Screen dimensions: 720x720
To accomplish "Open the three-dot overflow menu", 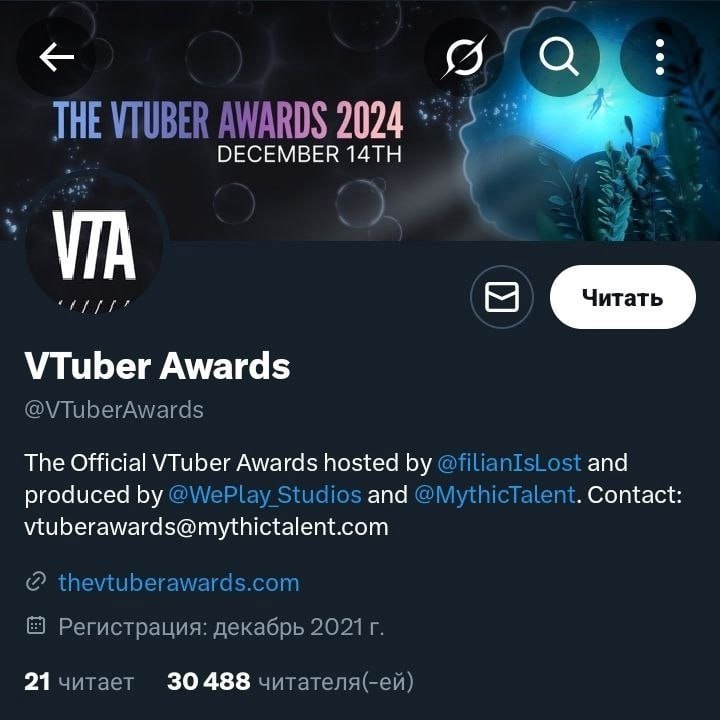I will 659,57.
